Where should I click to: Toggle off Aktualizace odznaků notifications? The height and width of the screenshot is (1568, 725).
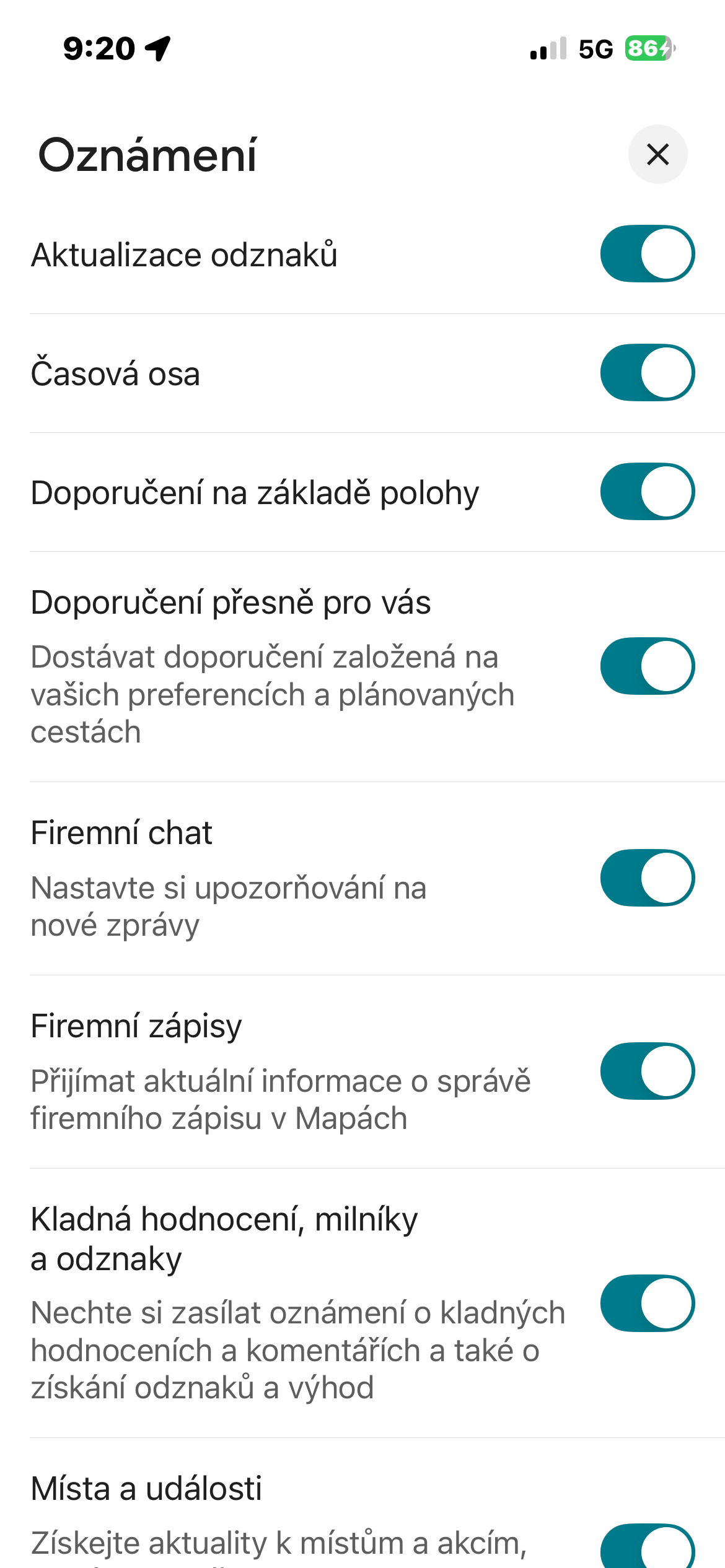tap(647, 254)
